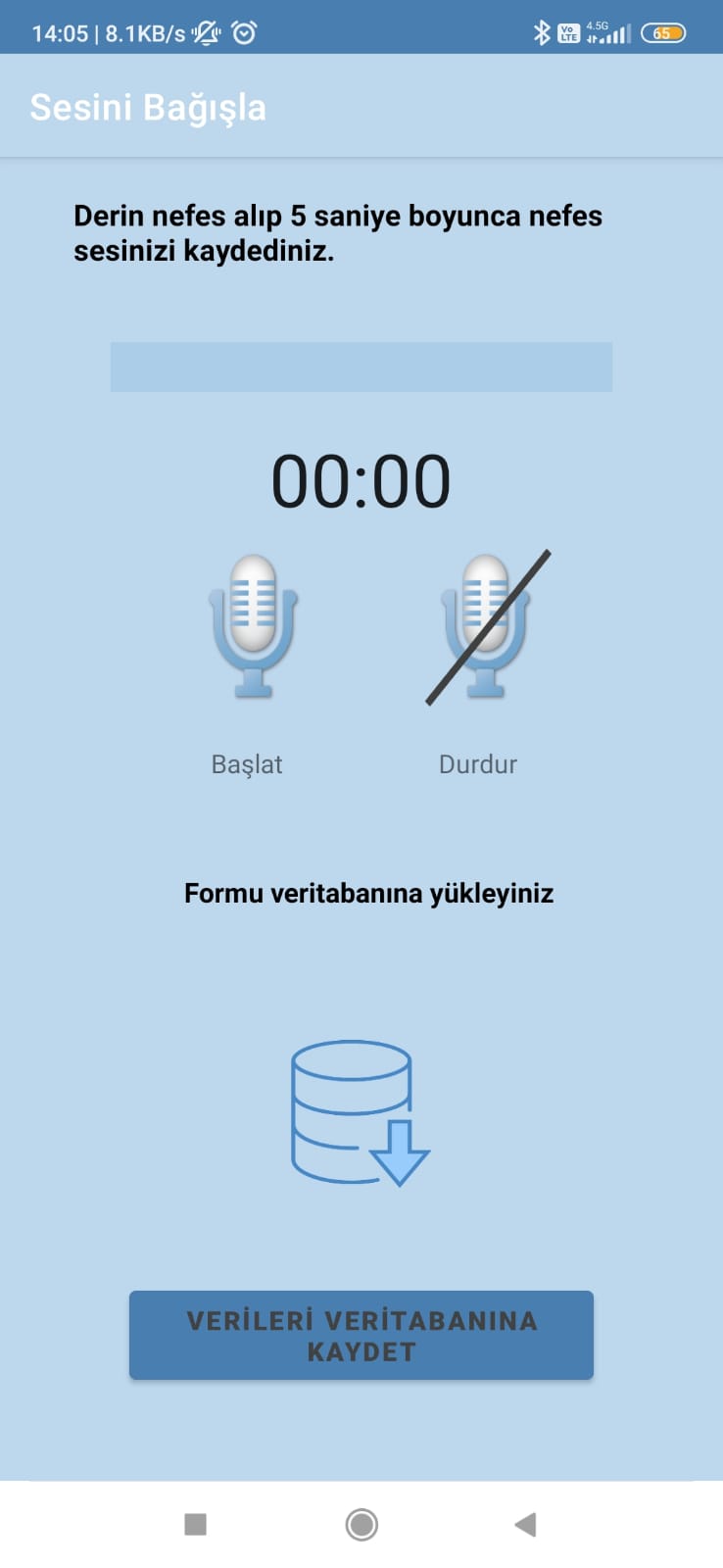
Task: Start recording with the Başlat microphone
Action: click(253, 626)
